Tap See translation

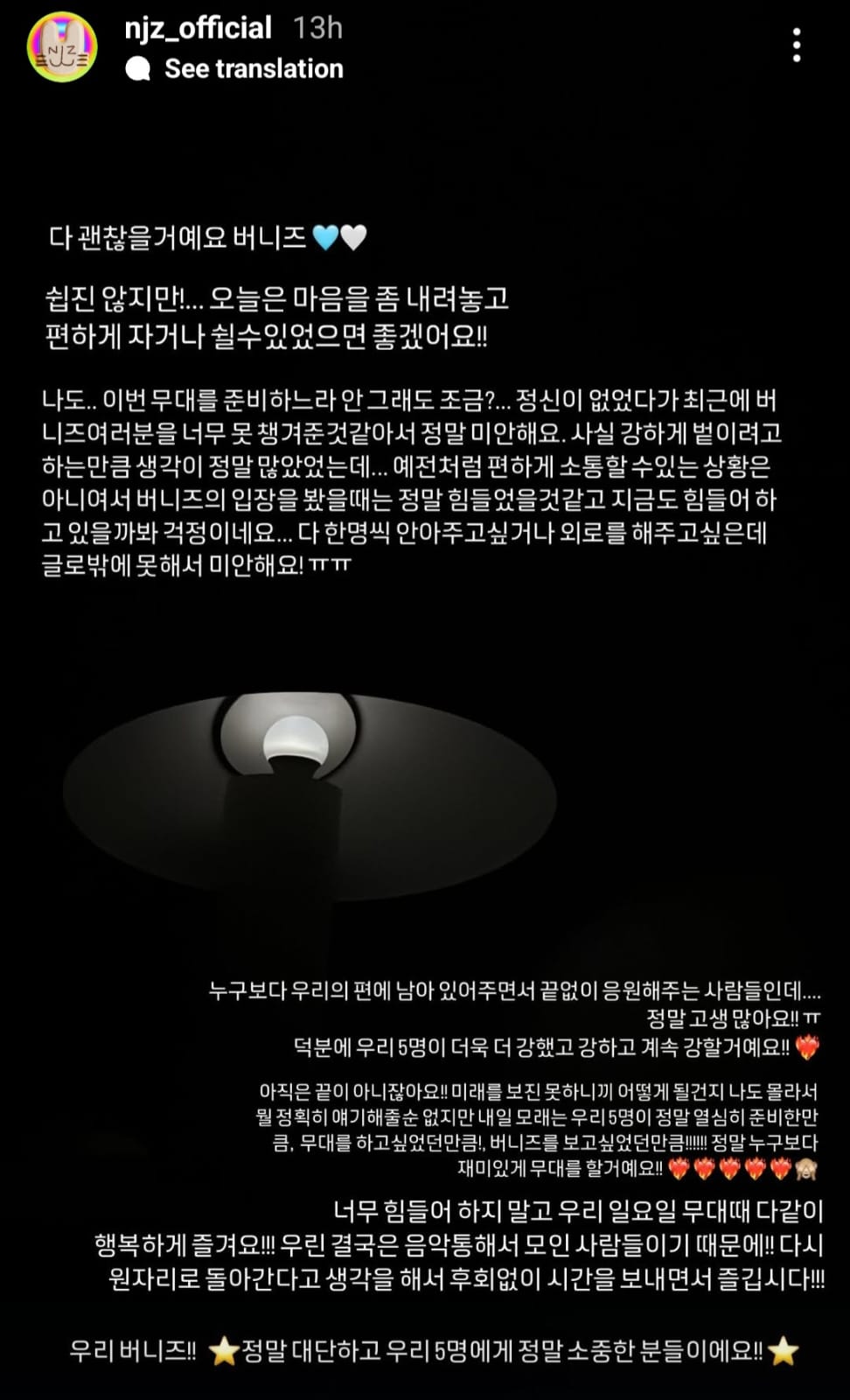click(x=253, y=68)
